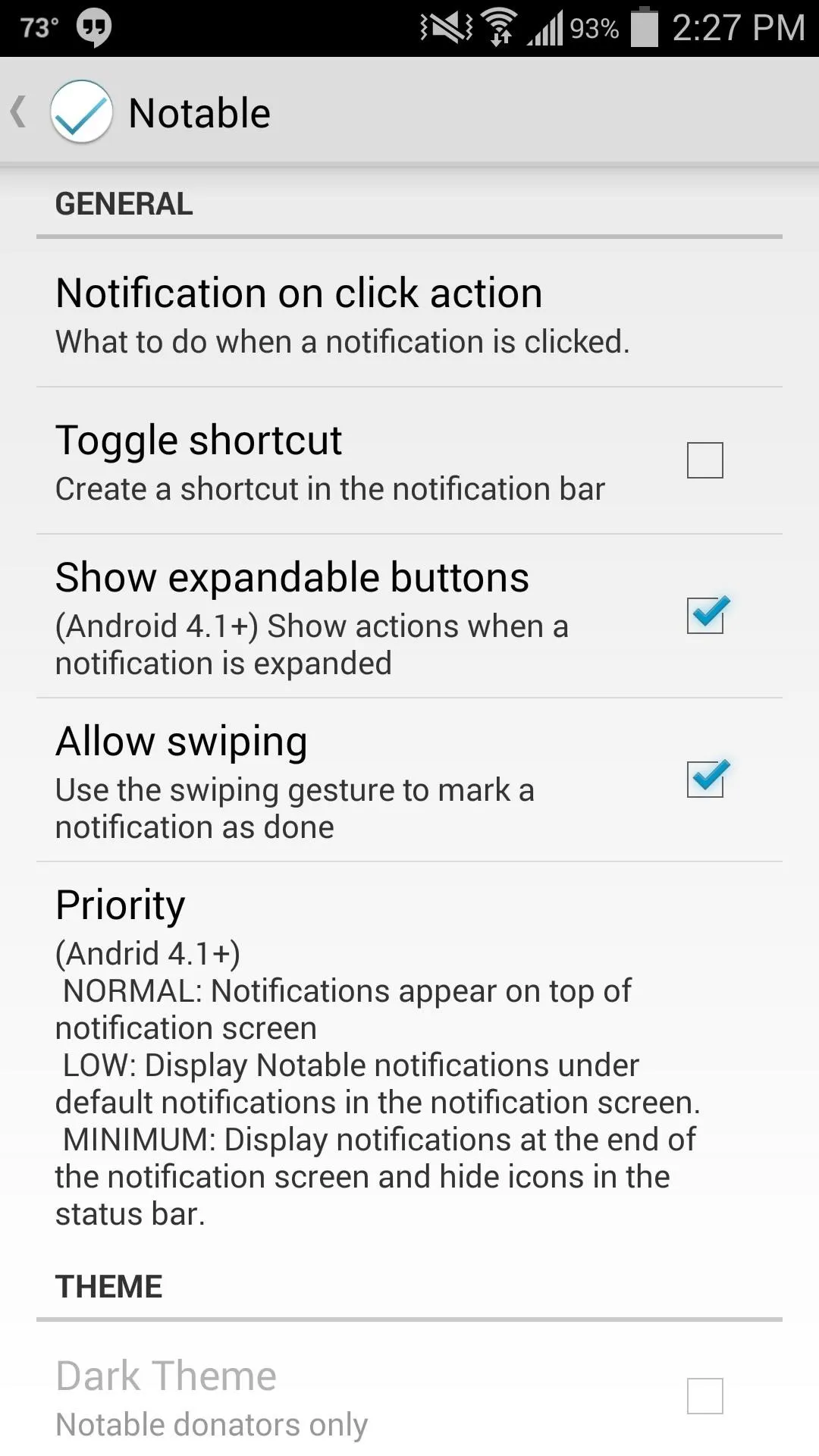Go back using the Notable header arrow
Image resolution: width=819 pixels, height=1456 pixels.
(19, 112)
